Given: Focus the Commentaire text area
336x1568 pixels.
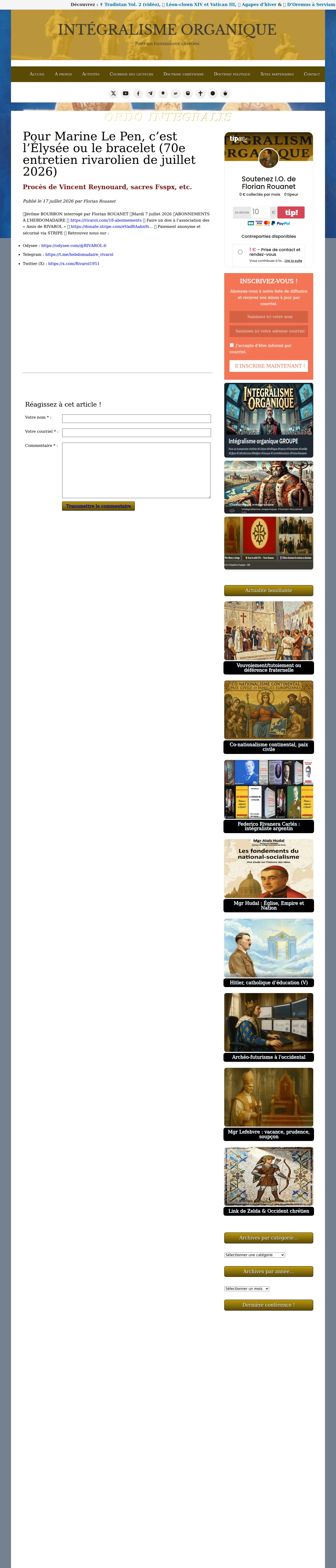Looking at the screenshot, I should click(x=137, y=470).
